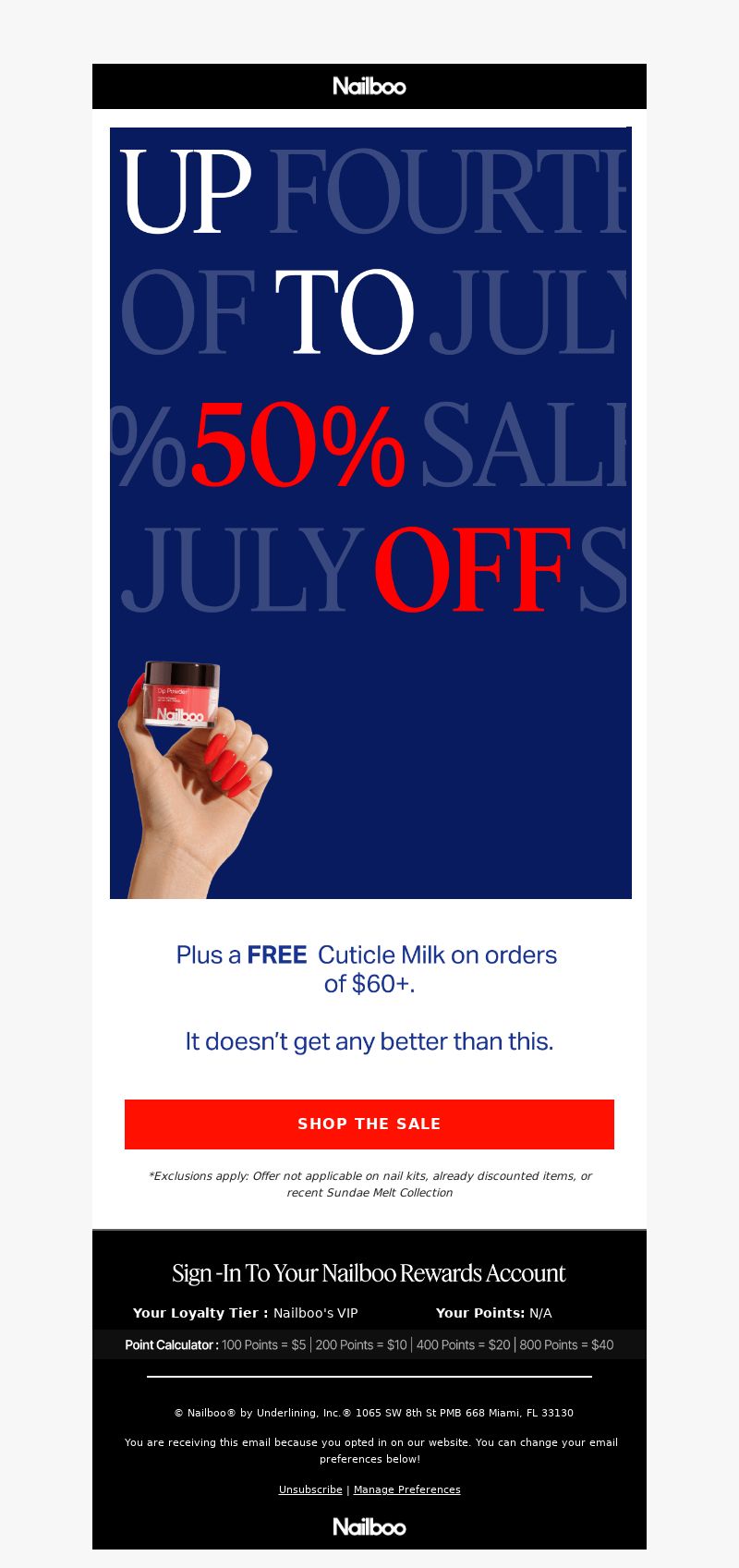This screenshot has width=739, height=1568.
Task: Open the Unsubscribe link
Action: pos(310,1489)
